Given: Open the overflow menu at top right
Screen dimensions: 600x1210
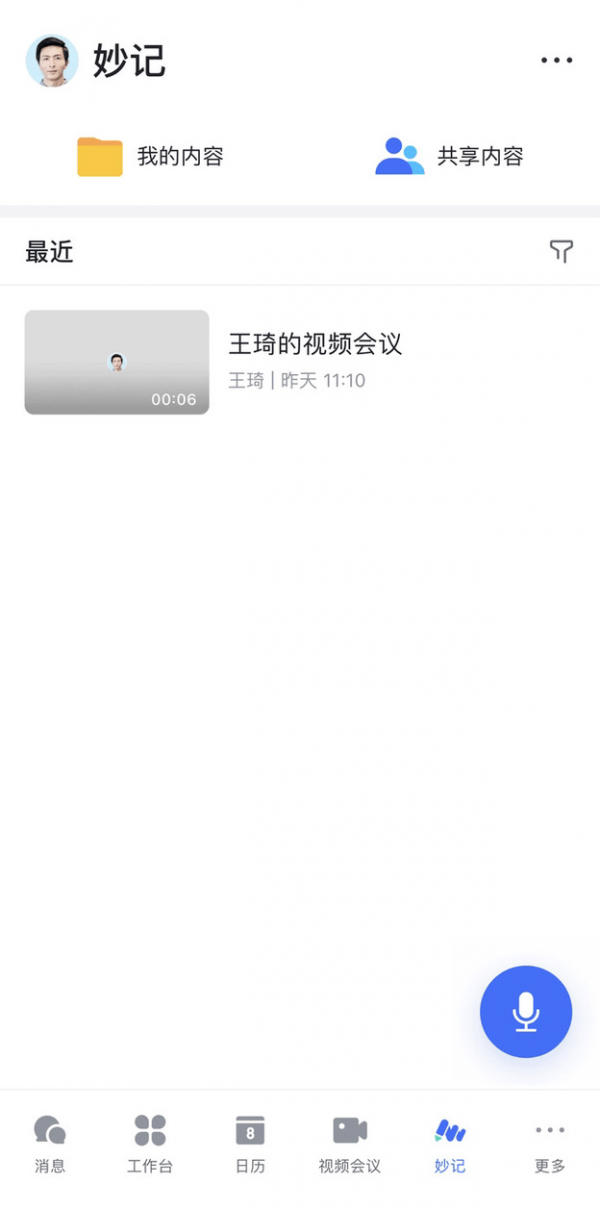Looking at the screenshot, I should click(557, 61).
